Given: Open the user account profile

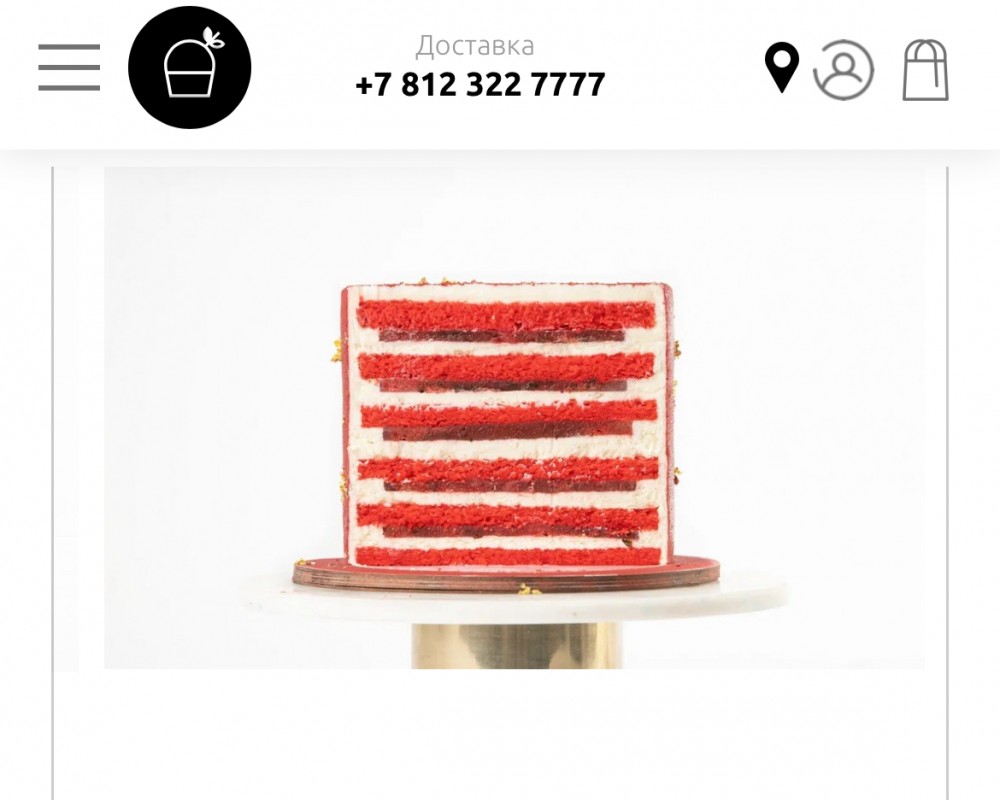Looking at the screenshot, I should tap(843, 70).
